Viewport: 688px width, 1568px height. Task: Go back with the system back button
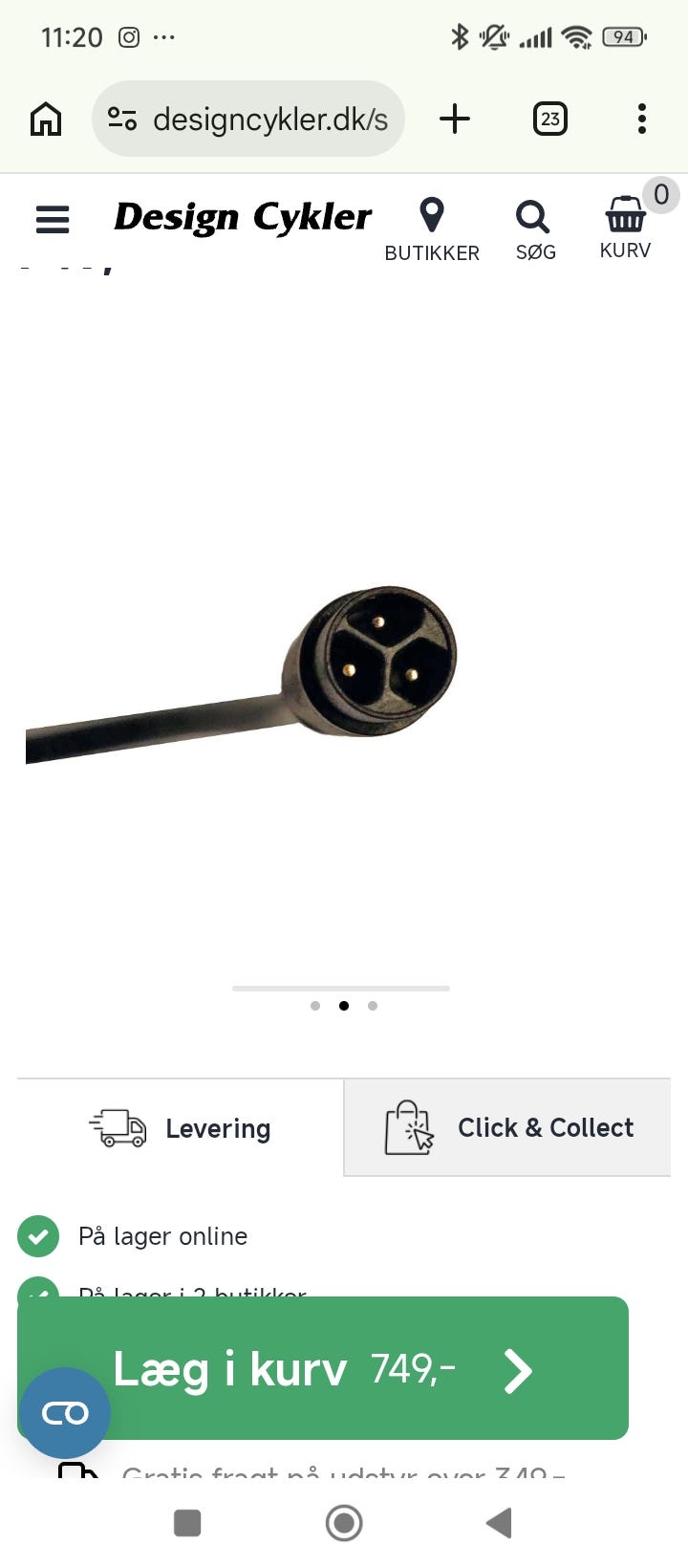point(499,1523)
